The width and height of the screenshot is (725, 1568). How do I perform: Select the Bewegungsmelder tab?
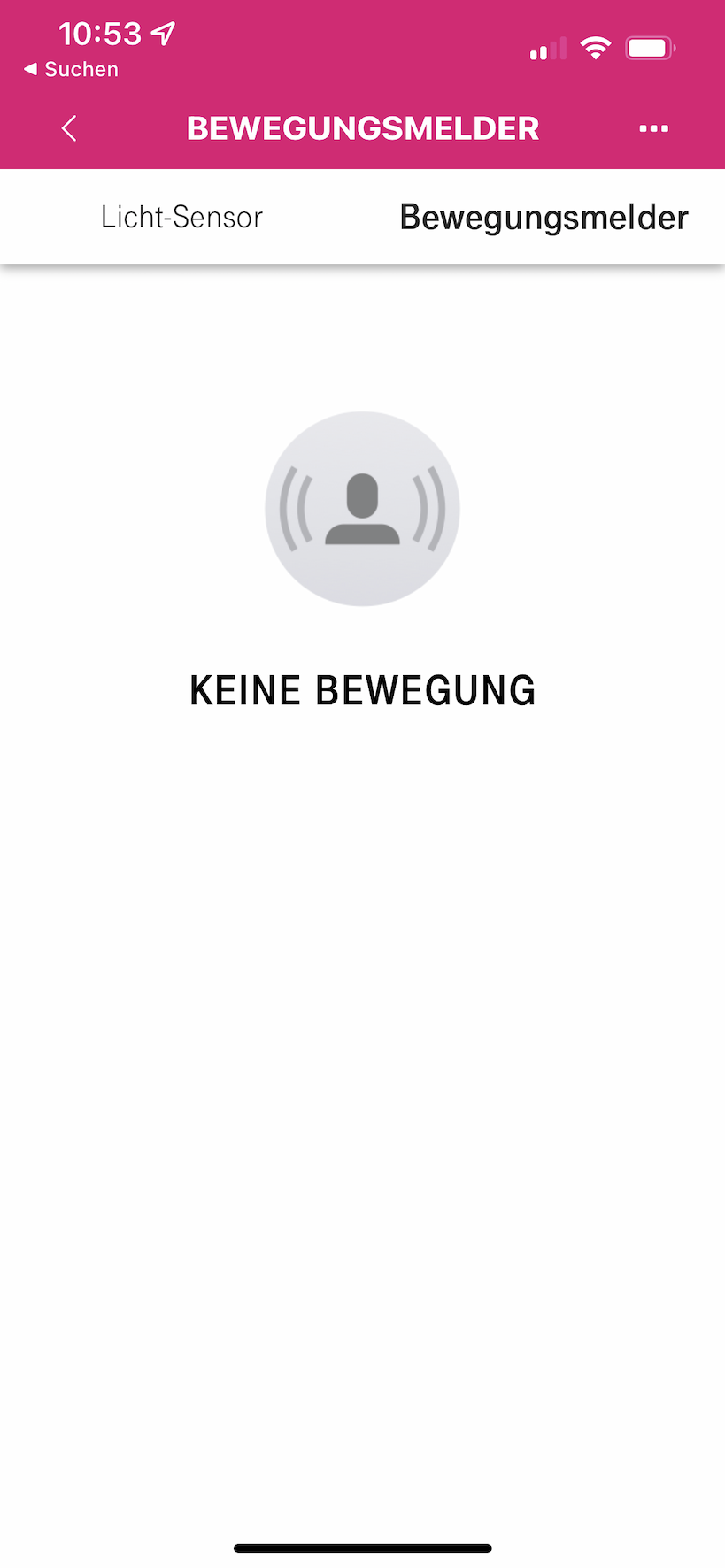click(x=544, y=217)
